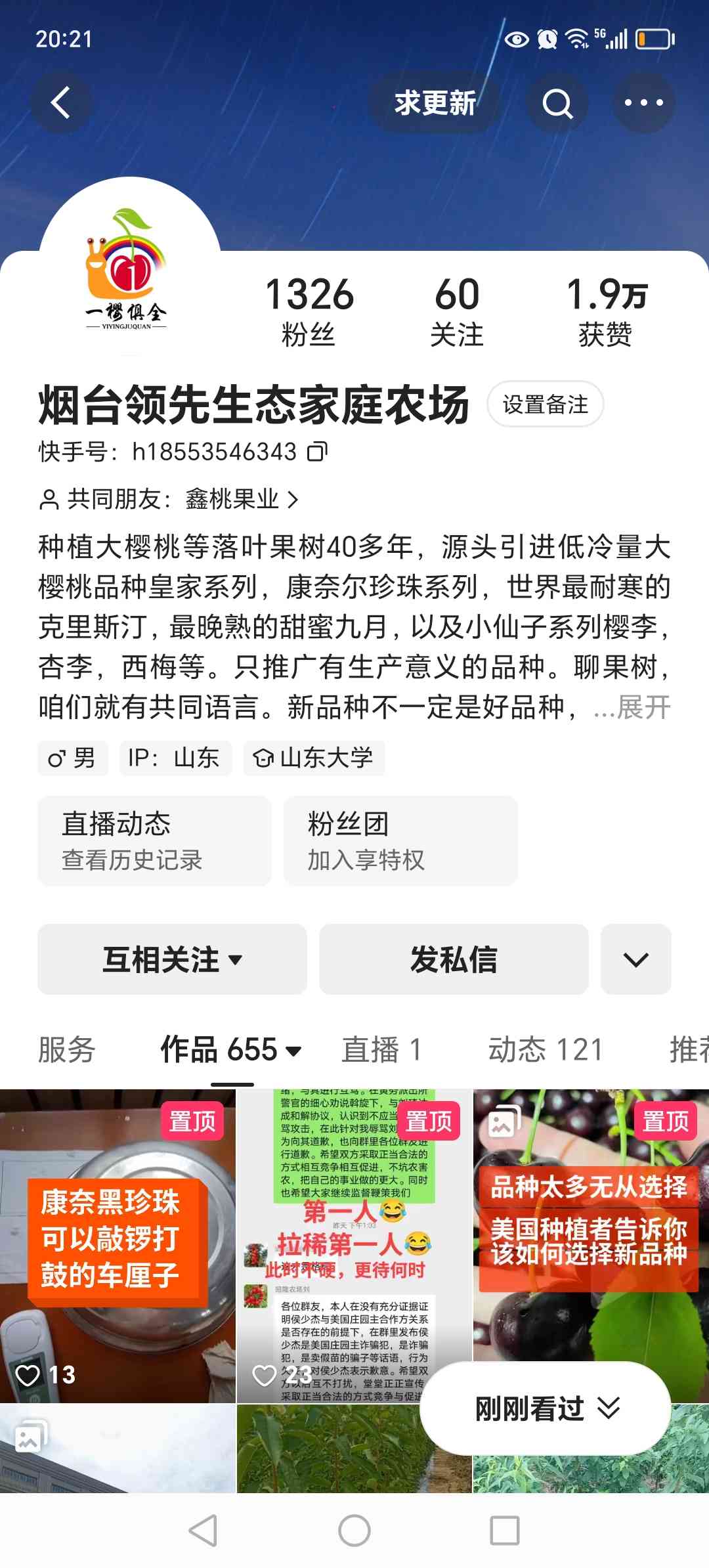
Task: Copy the 快手号 with the copy icon
Action: point(318,452)
